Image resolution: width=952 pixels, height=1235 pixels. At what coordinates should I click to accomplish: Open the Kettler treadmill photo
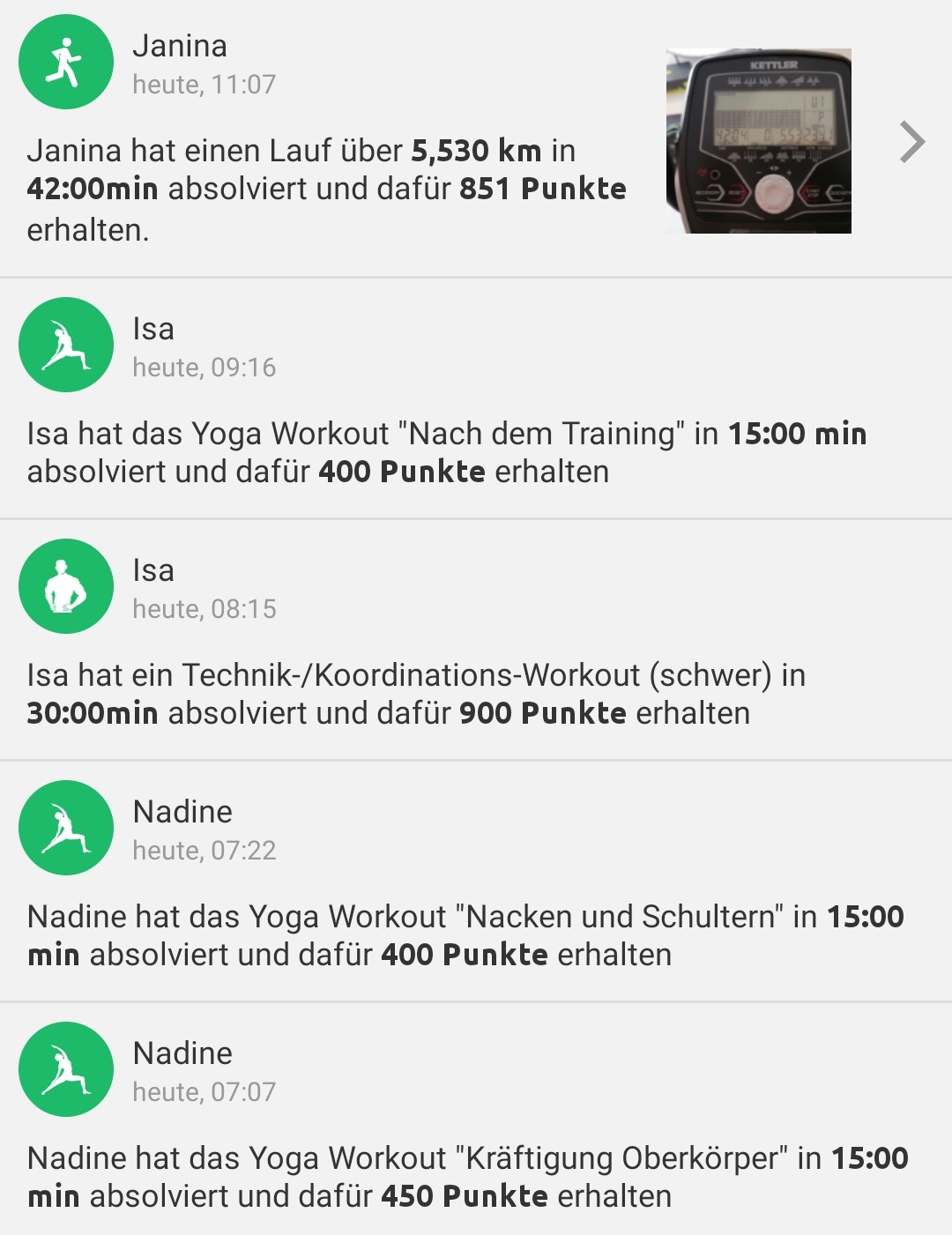(758, 141)
